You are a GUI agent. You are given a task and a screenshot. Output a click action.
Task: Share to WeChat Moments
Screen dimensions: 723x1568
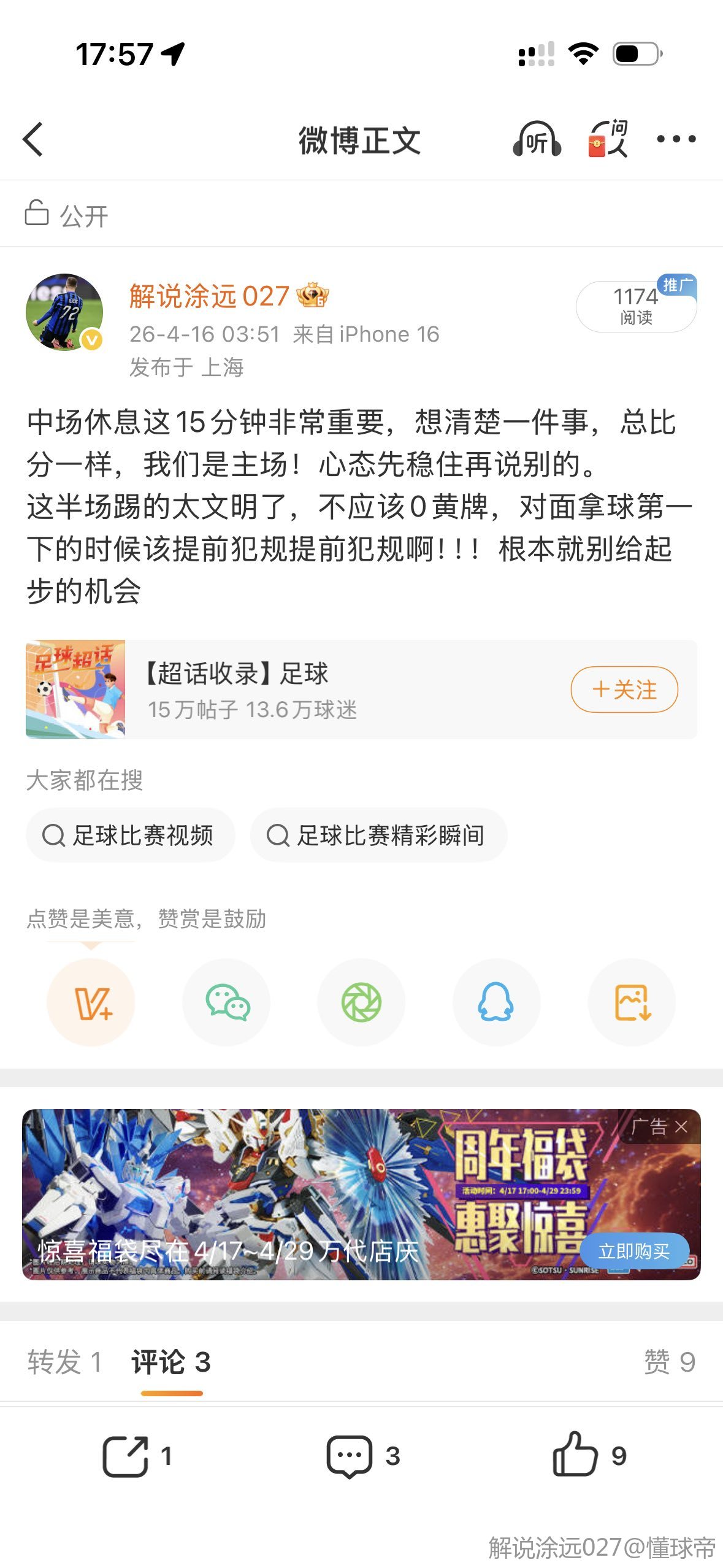[x=361, y=1002]
